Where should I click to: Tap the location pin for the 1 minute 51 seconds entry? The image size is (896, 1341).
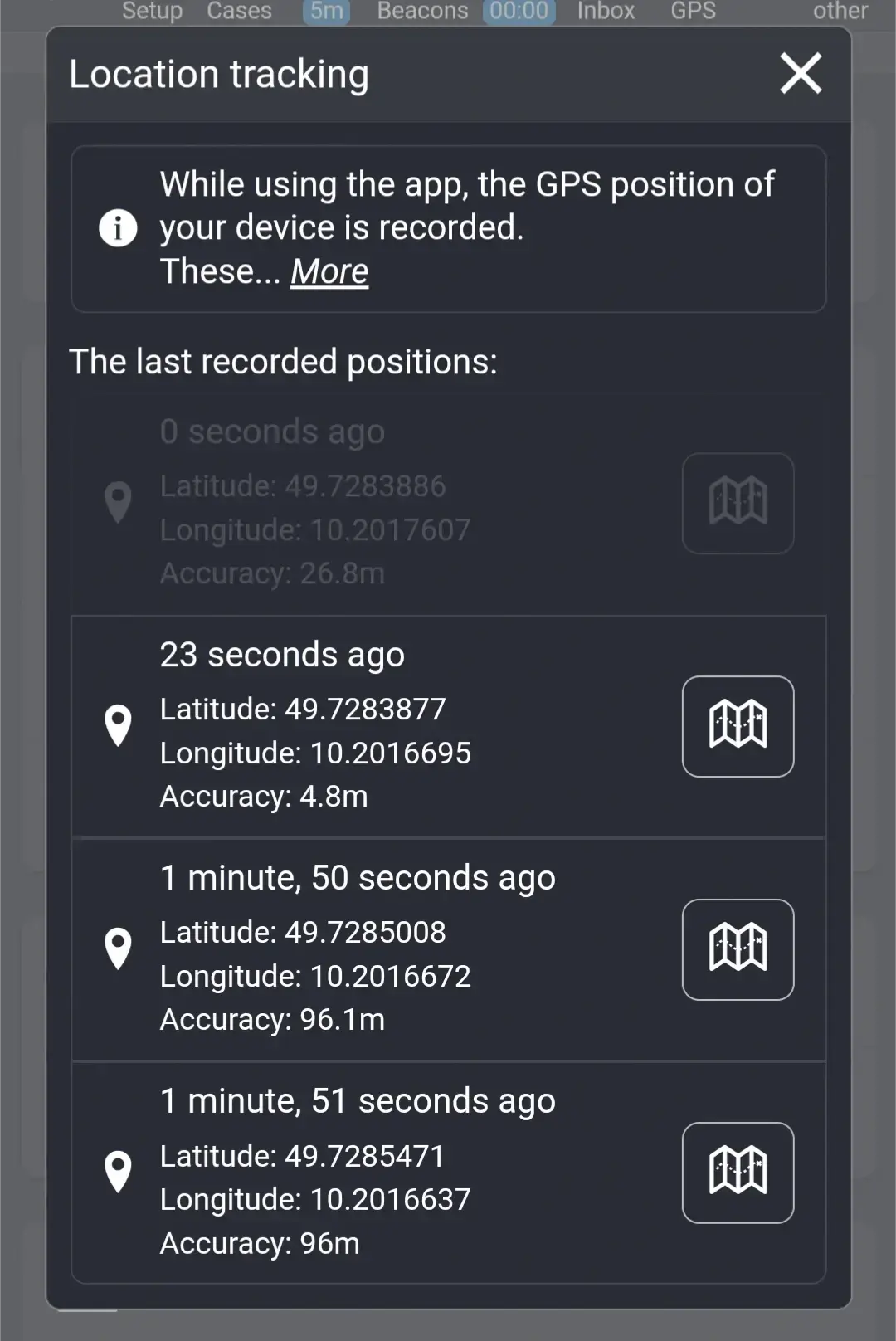click(117, 1172)
